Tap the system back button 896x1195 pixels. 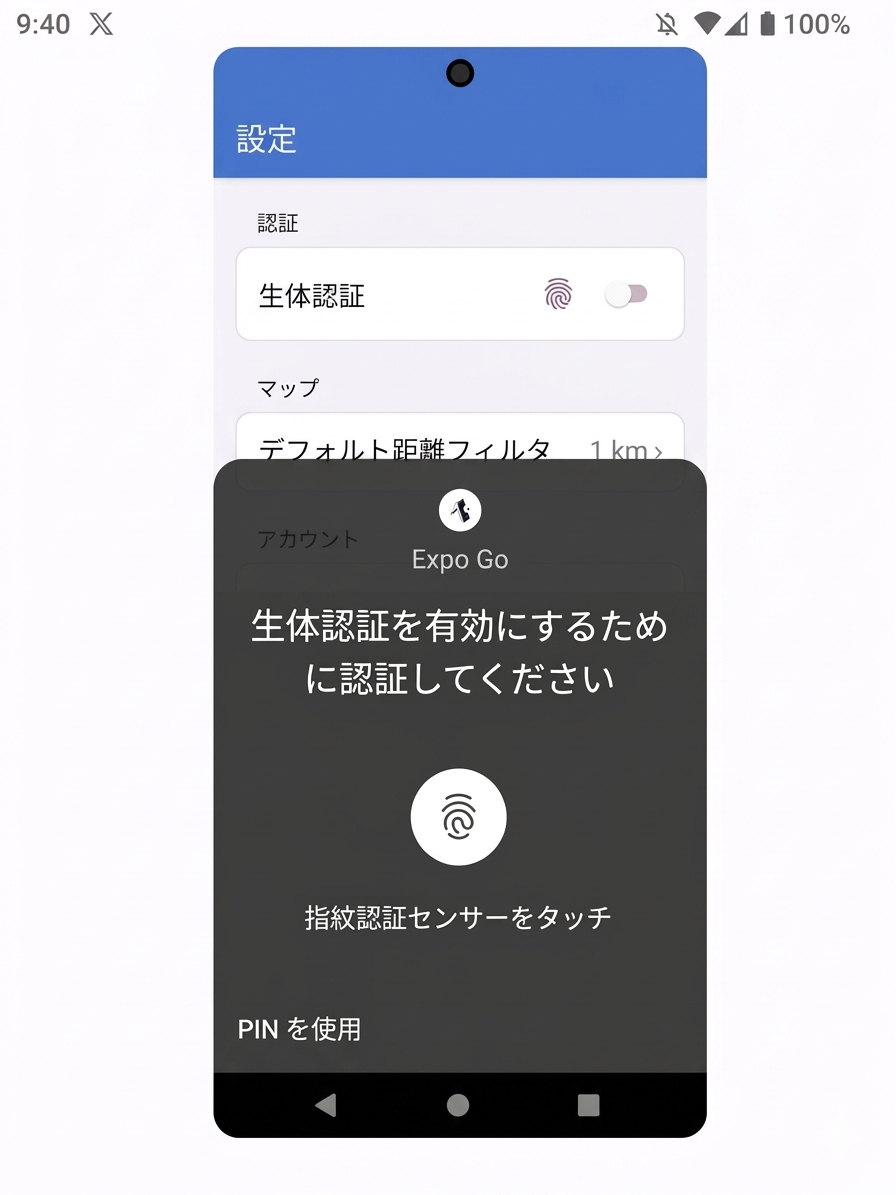(325, 1105)
